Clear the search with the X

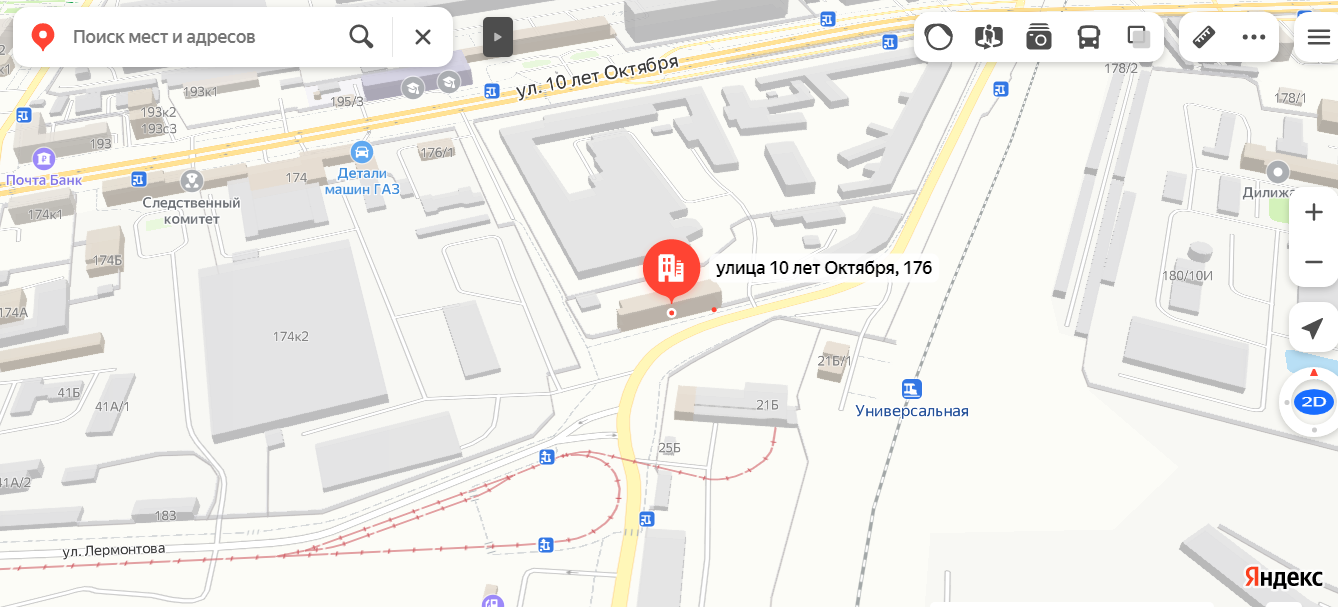pos(422,37)
